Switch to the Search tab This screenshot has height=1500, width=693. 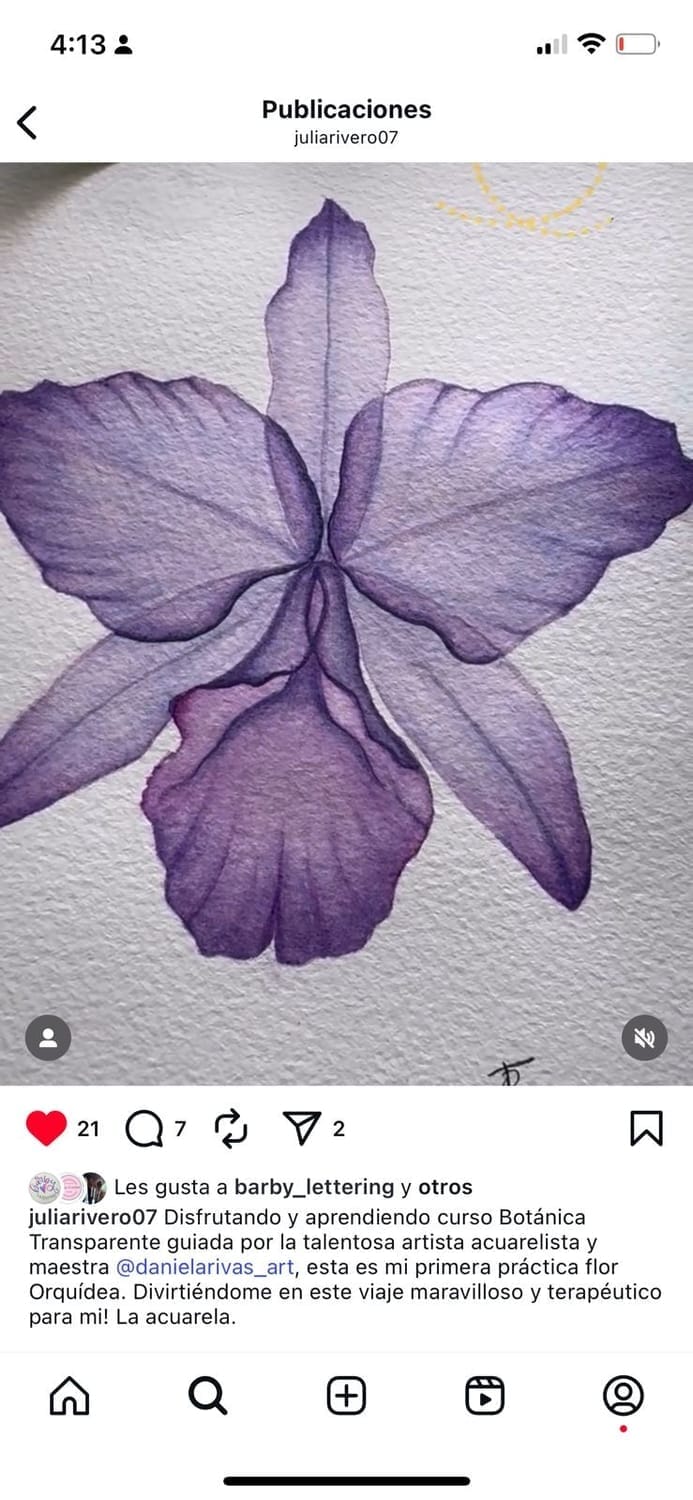(x=208, y=1396)
